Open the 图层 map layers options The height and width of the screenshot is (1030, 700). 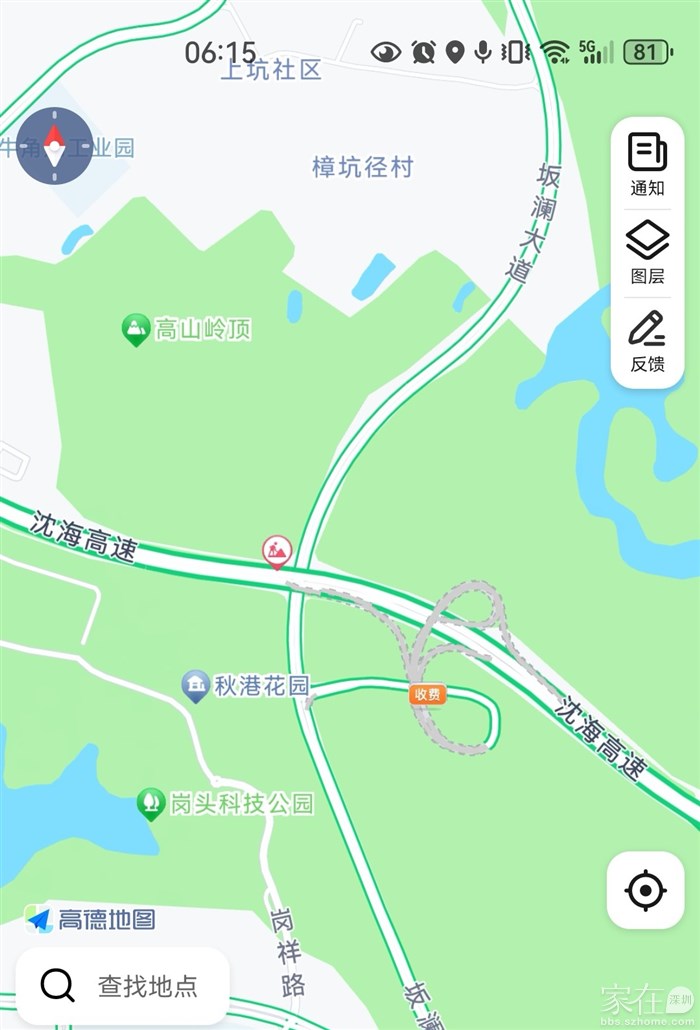click(647, 252)
